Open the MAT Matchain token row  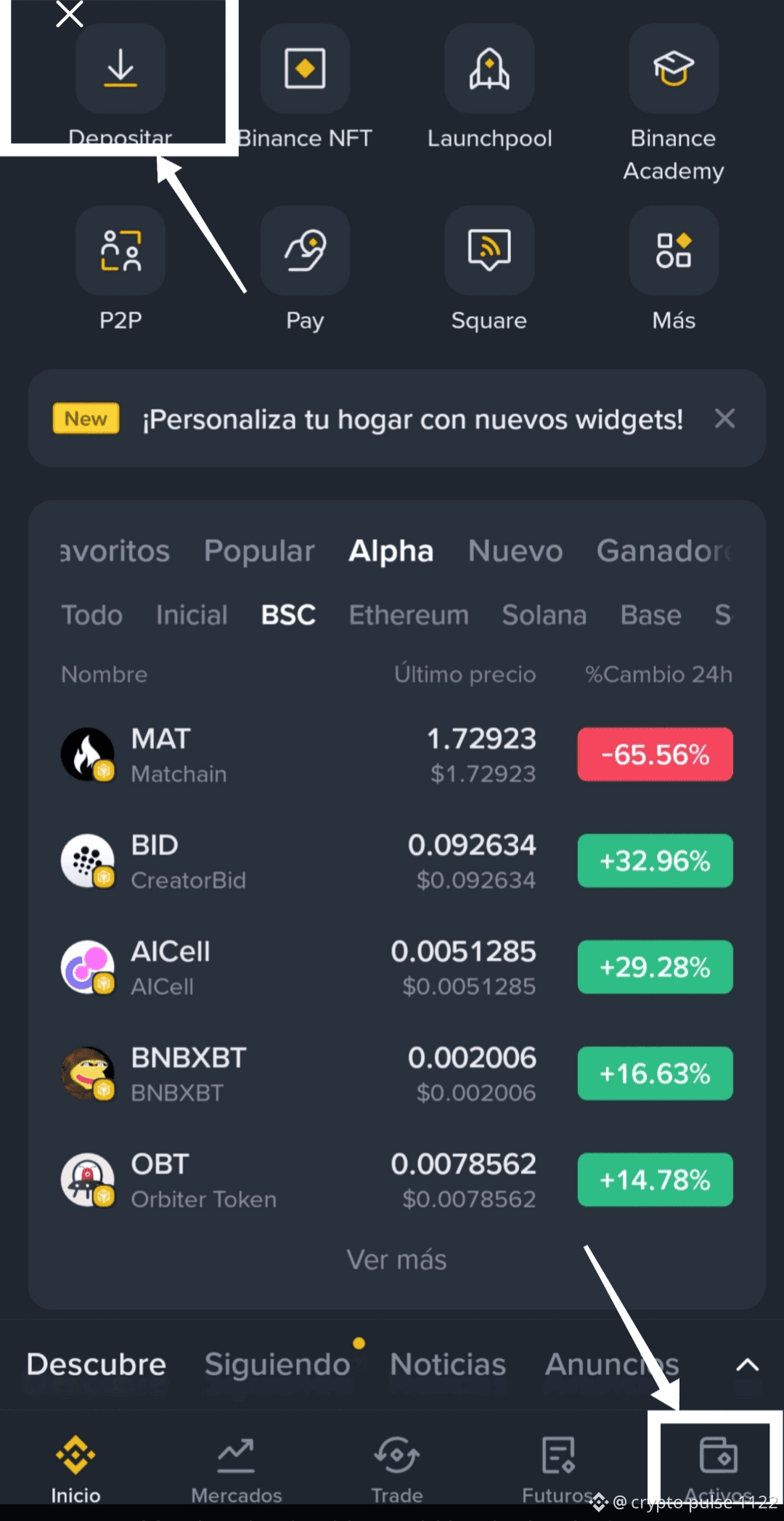[x=396, y=755]
